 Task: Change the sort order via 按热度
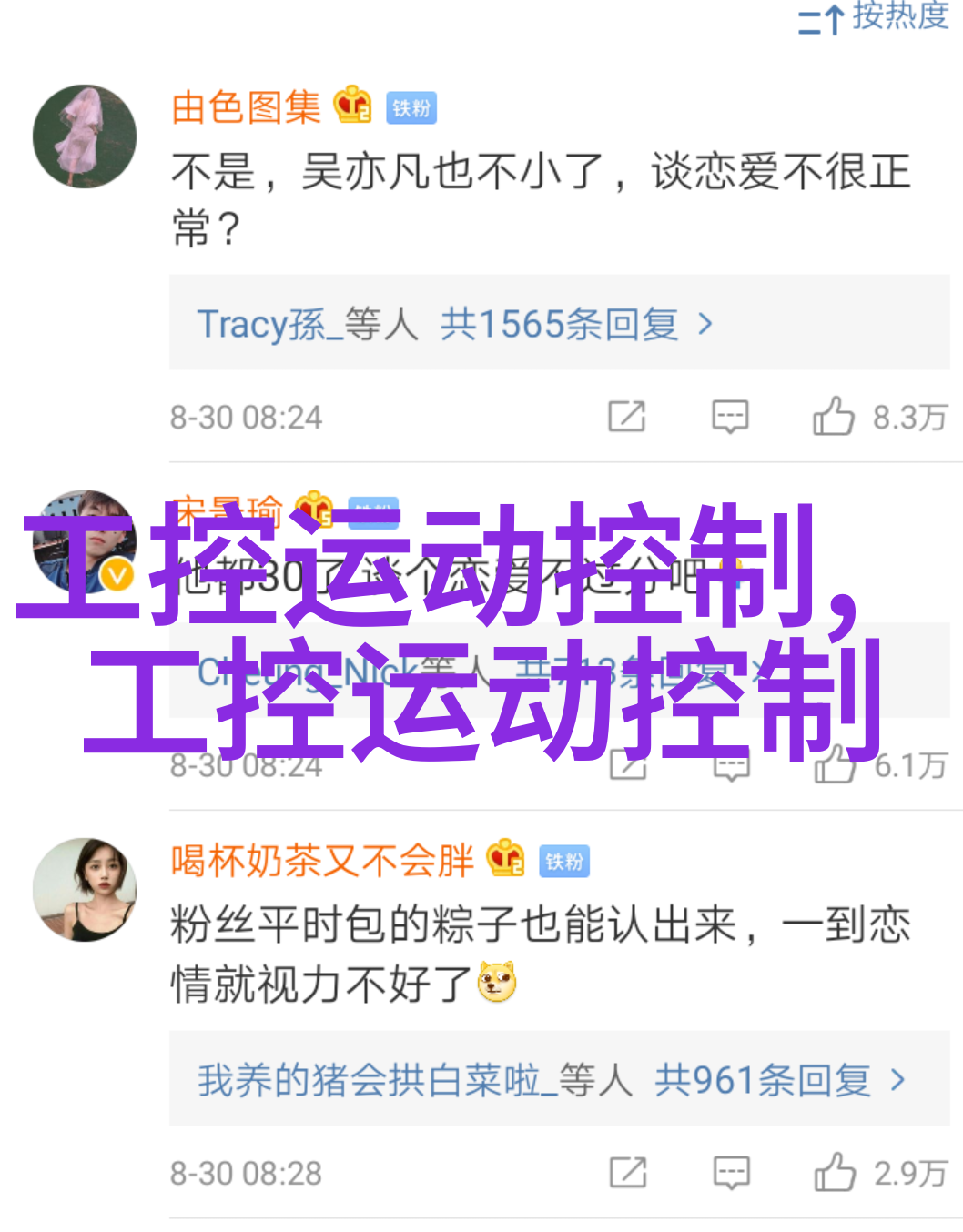(x=874, y=16)
